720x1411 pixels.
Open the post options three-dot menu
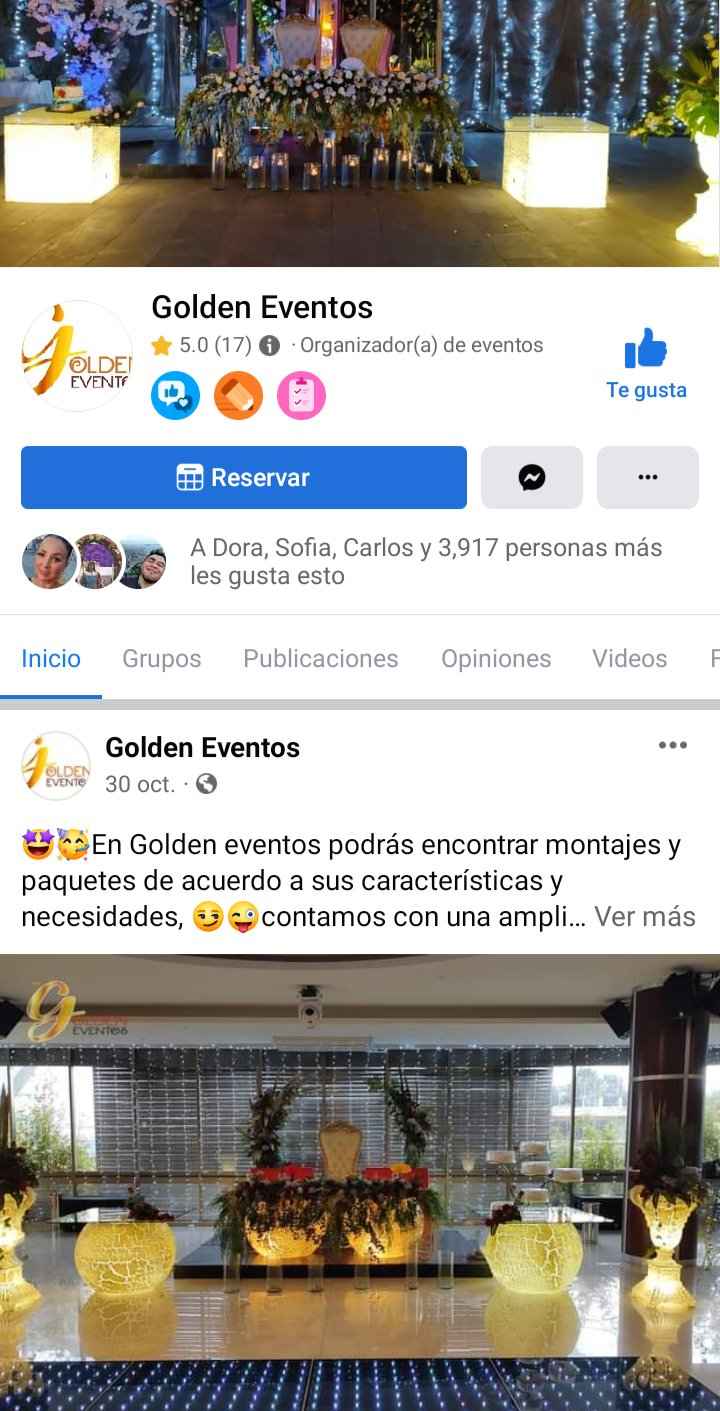point(673,744)
